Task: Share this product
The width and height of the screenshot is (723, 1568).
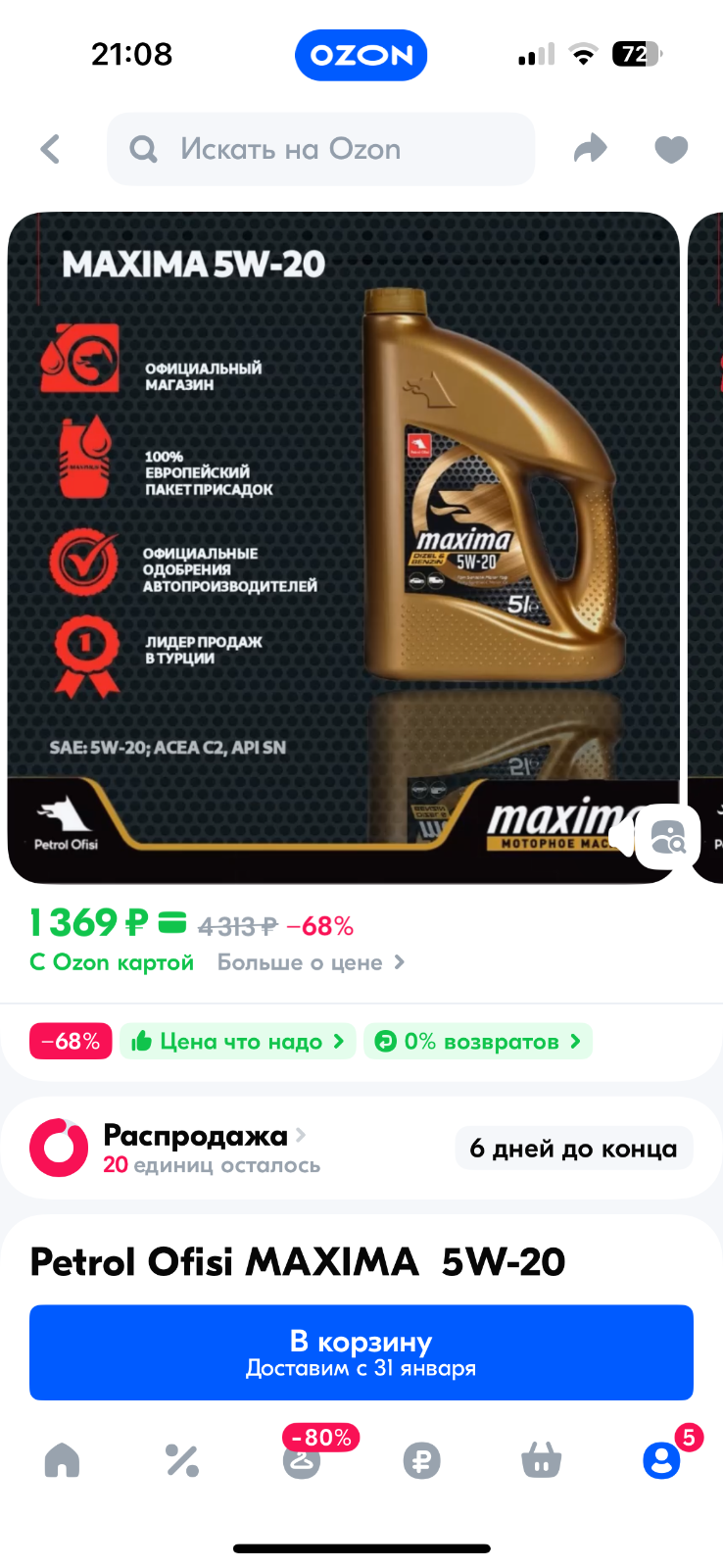Action: pyautogui.click(x=590, y=149)
